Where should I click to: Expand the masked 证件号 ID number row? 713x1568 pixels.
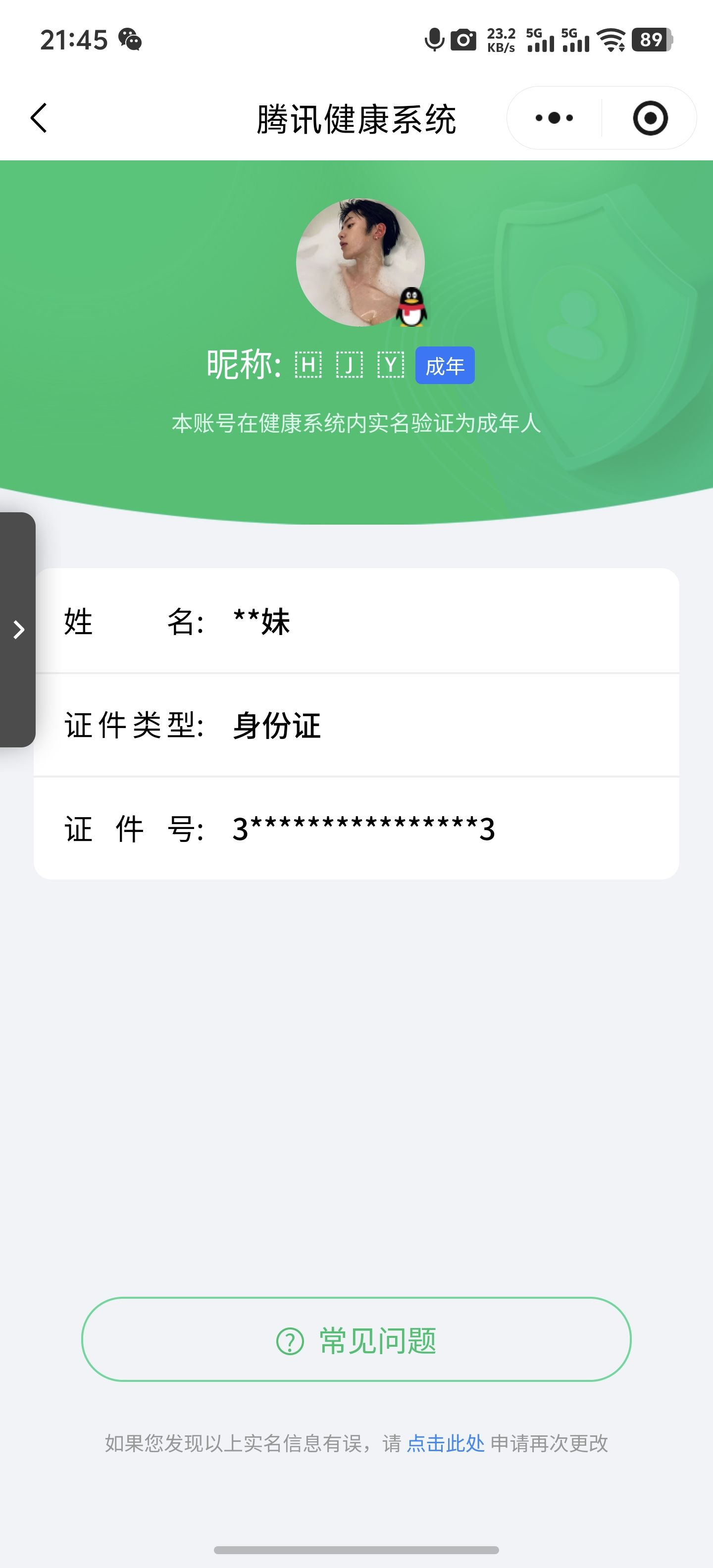356,828
